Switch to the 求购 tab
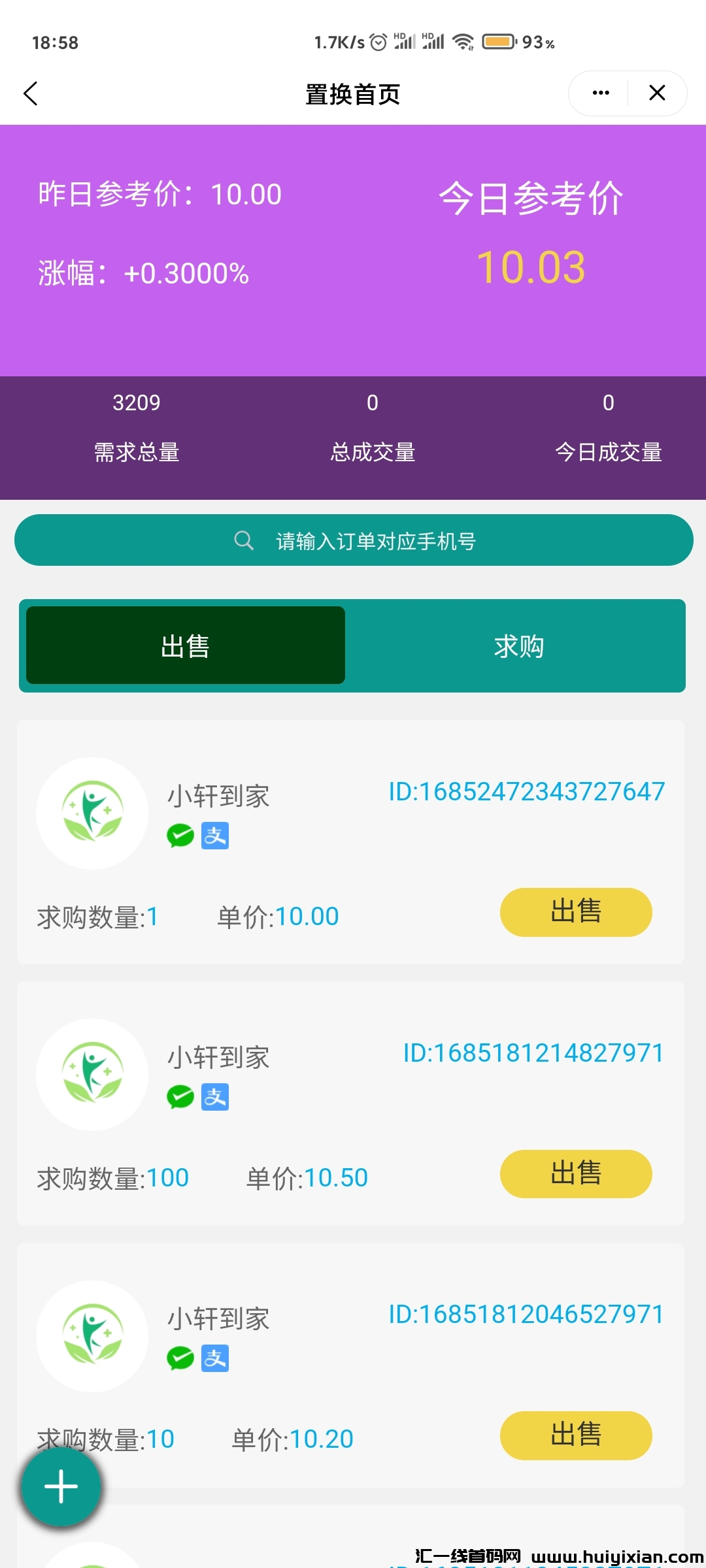Screen dimensions: 706x1568 (x=518, y=645)
